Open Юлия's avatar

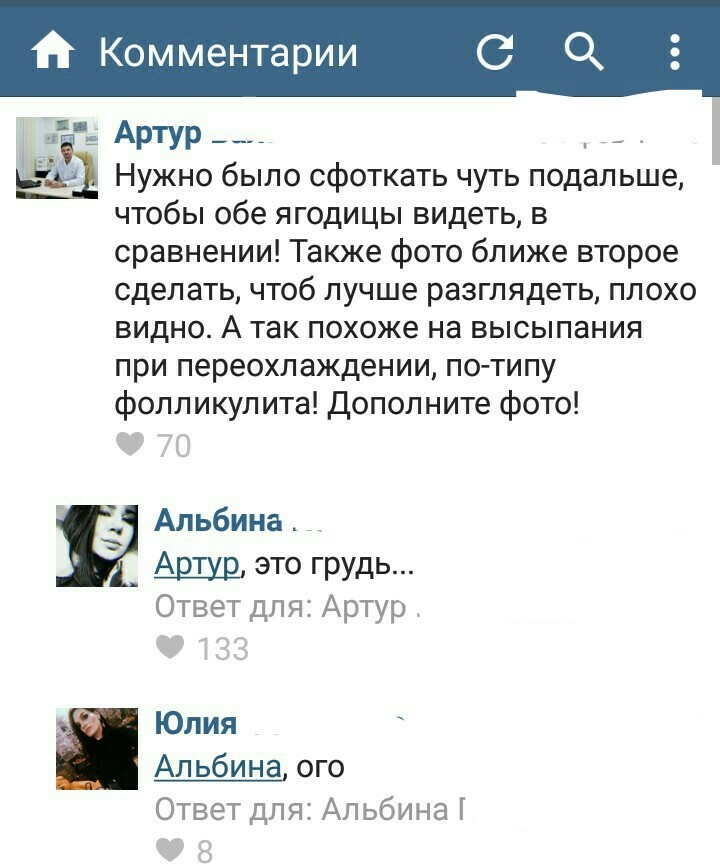coord(96,748)
